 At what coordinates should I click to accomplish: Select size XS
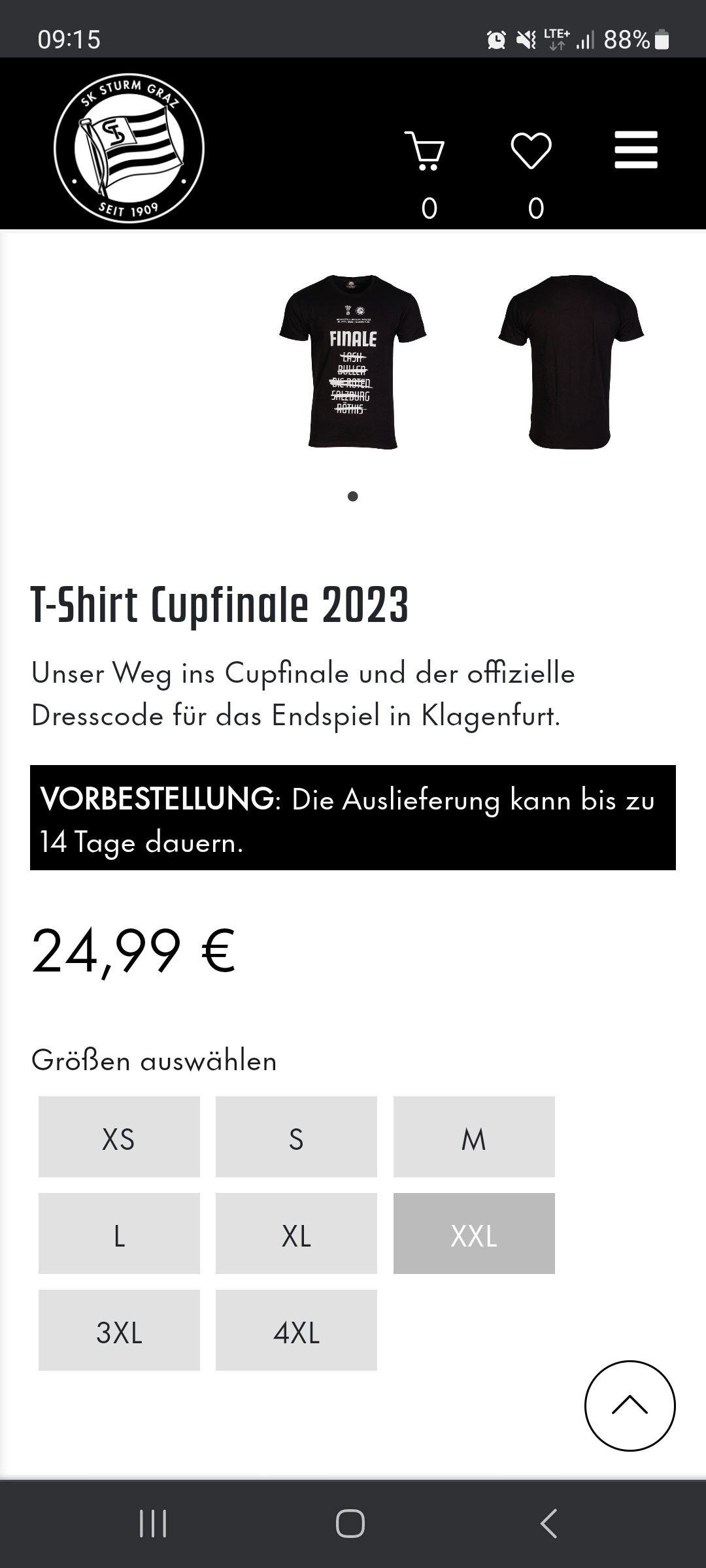[119, 1137]
